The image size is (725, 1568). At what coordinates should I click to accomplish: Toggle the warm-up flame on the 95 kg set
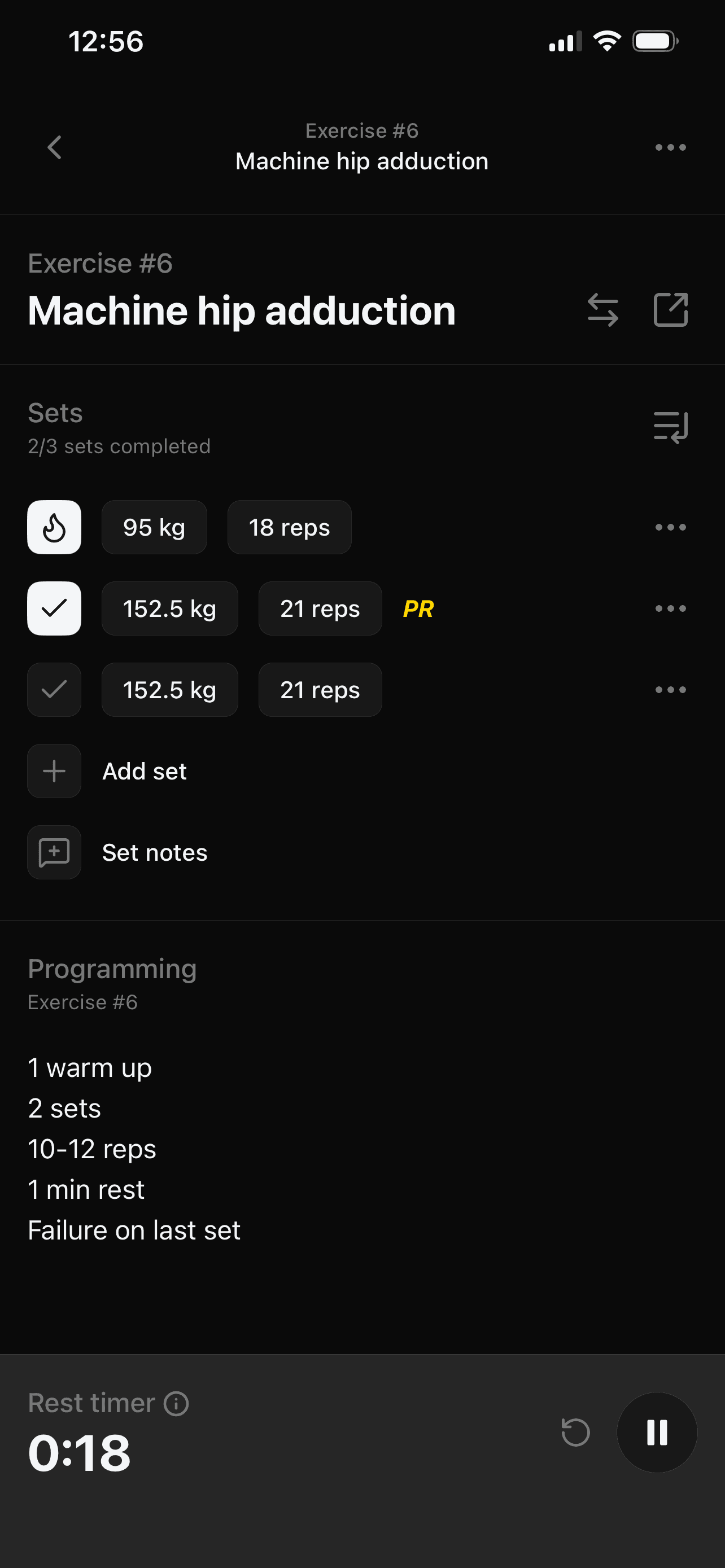click(x=54, y=527)
